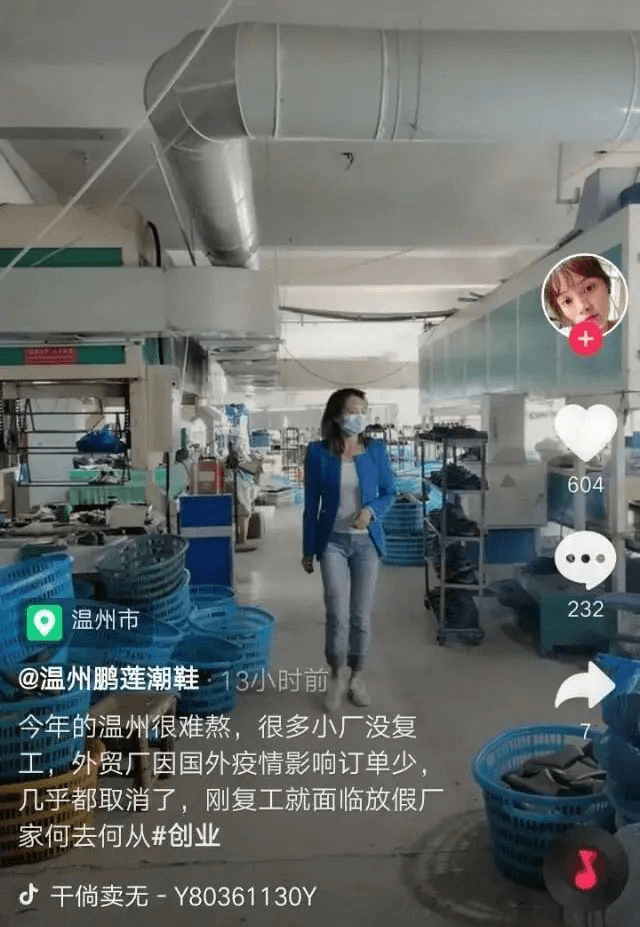Open the creator's profile avatar
The image size is (640, 927).
[584, 295]
